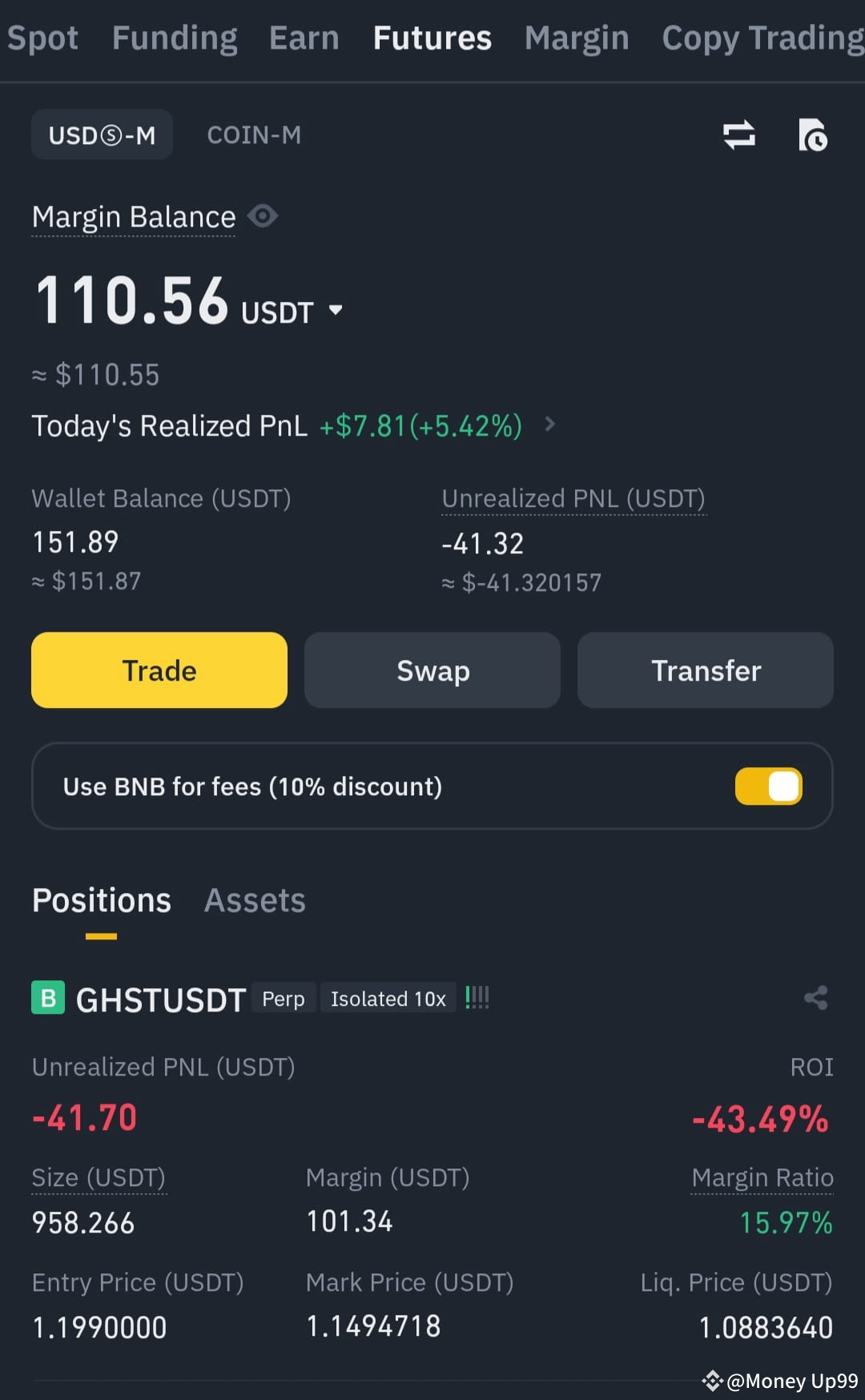Click the Margin Ratio percentage value
The image size is (865, 1400).
tap(786, 1222)
